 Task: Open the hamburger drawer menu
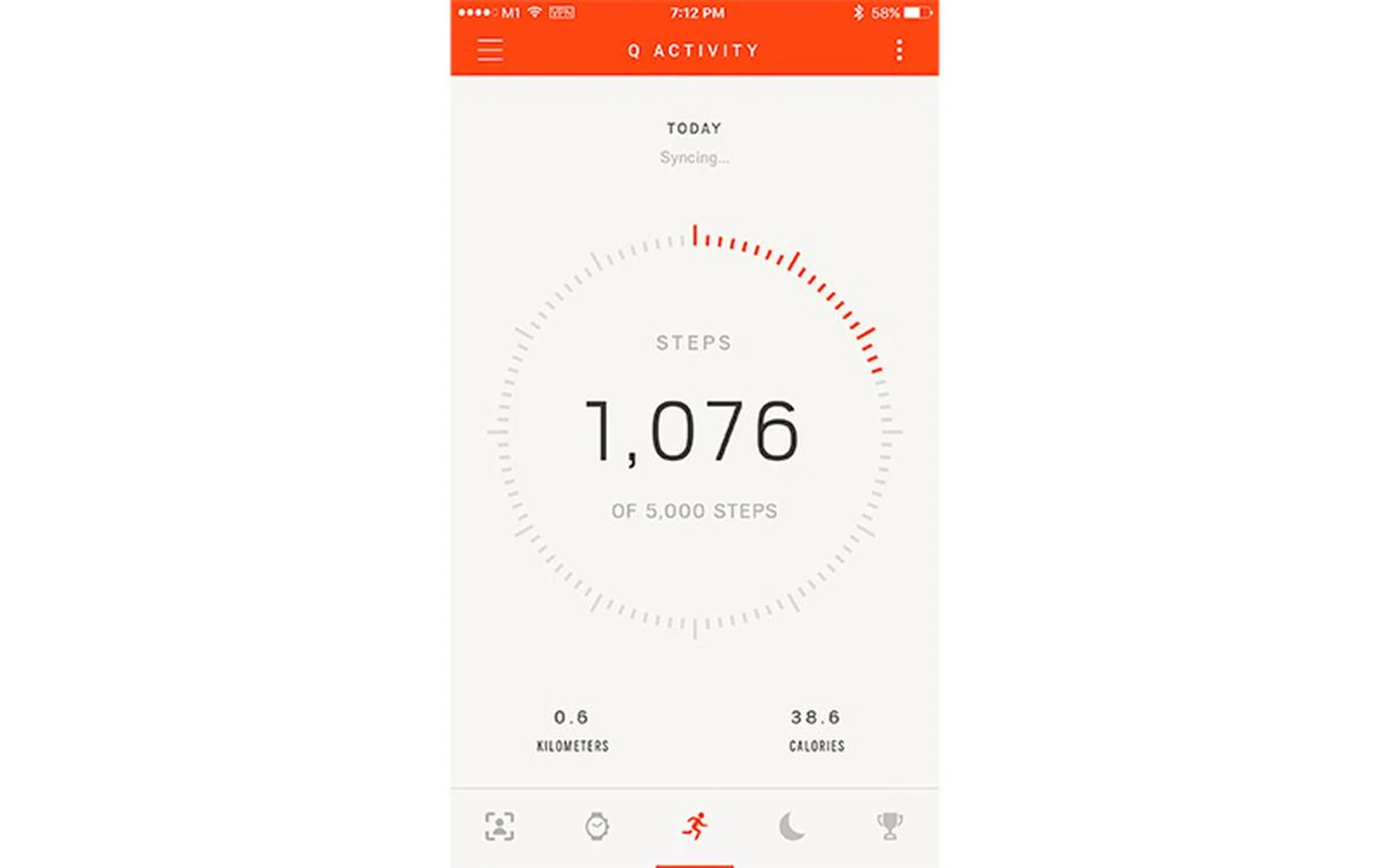tap(490, 50)
